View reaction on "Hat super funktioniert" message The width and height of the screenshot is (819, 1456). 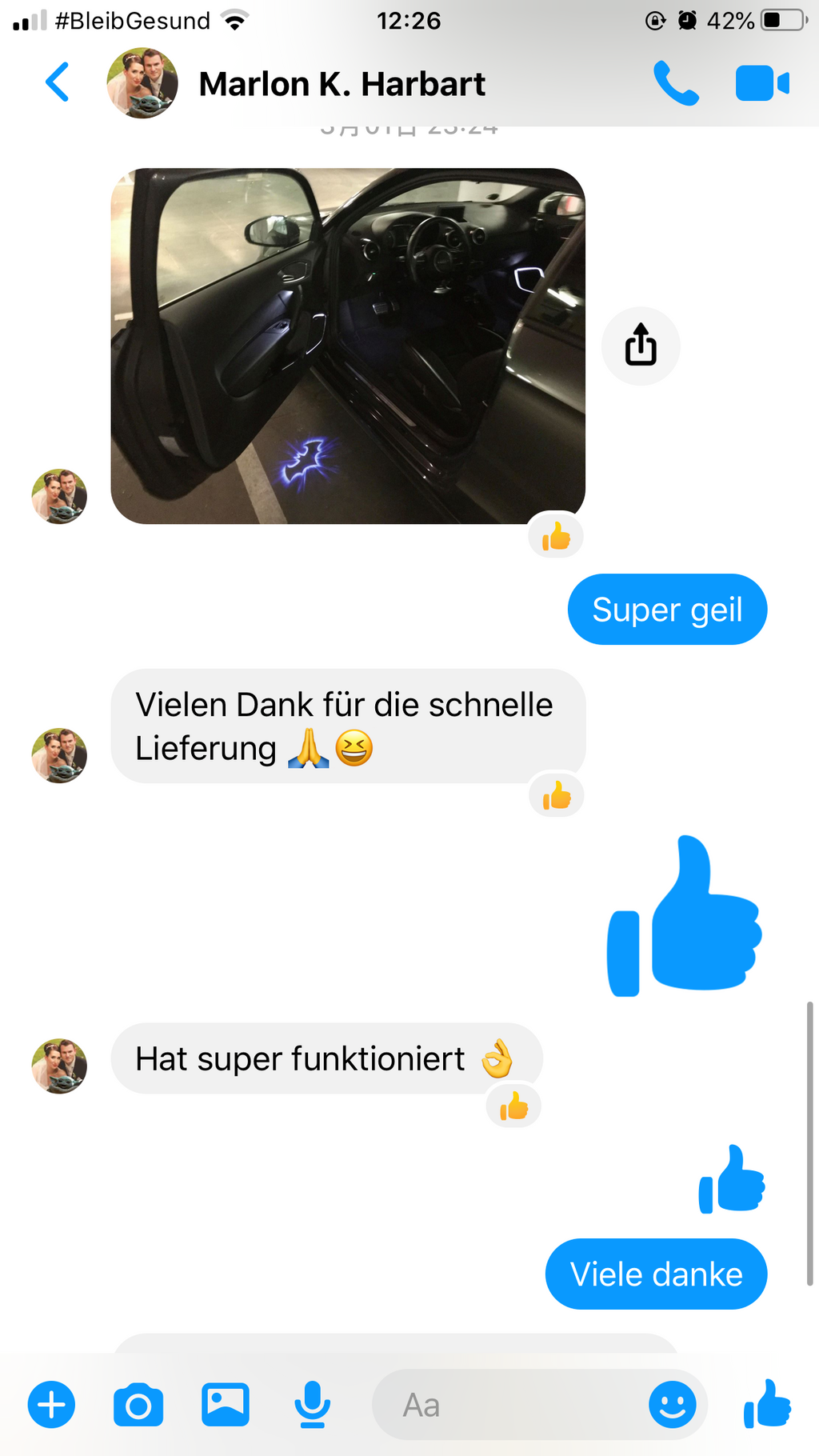(x=513, y=1107)
